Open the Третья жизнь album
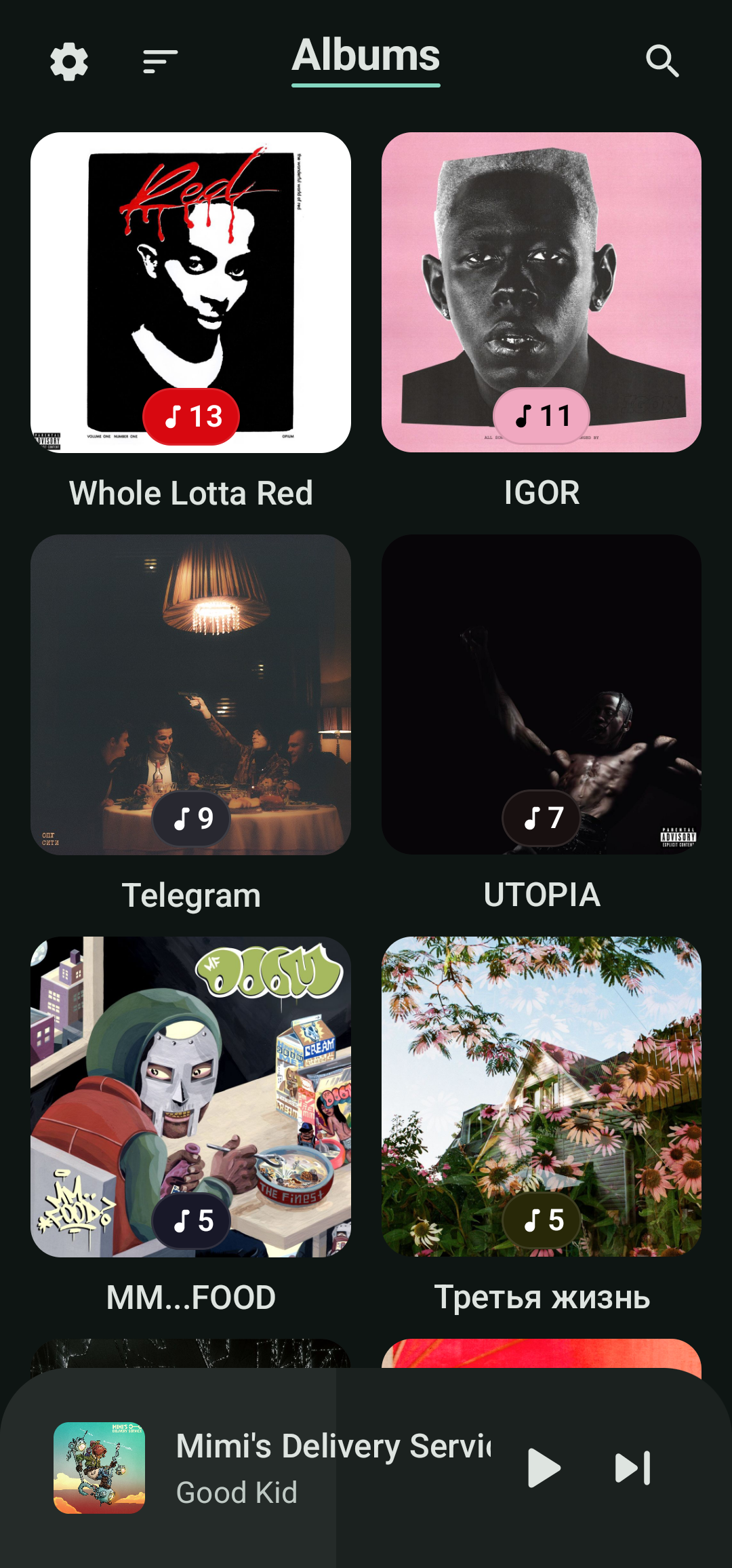732x1568 pixels. pyautogui.click(x=541, y=1097)
